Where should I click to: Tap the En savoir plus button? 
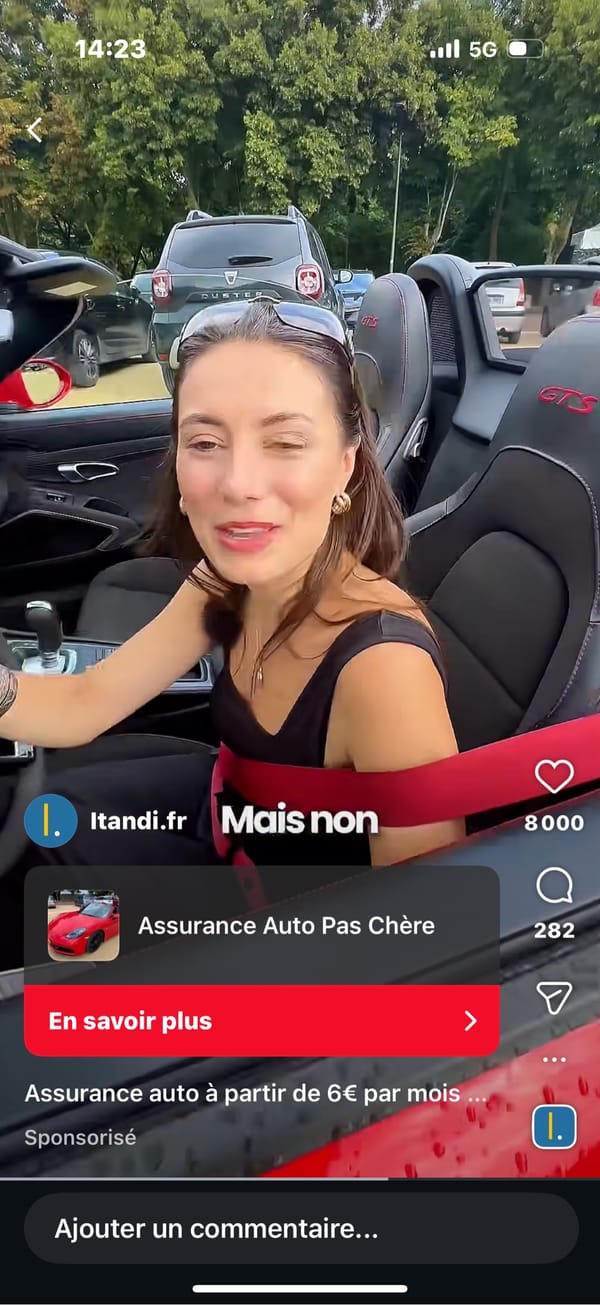pos(261,1021)
